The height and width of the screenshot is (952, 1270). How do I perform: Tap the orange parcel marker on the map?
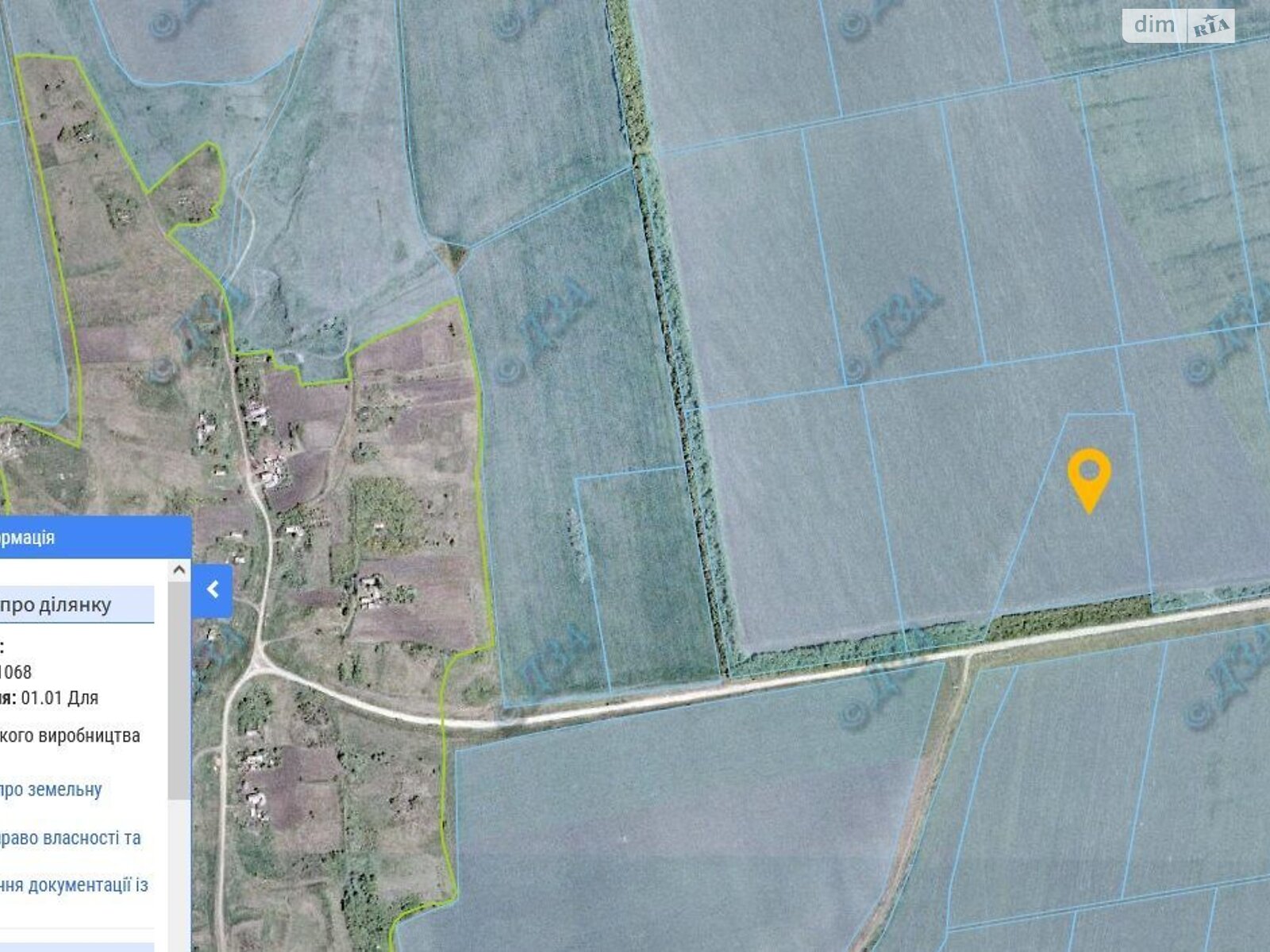(1088, 476)
